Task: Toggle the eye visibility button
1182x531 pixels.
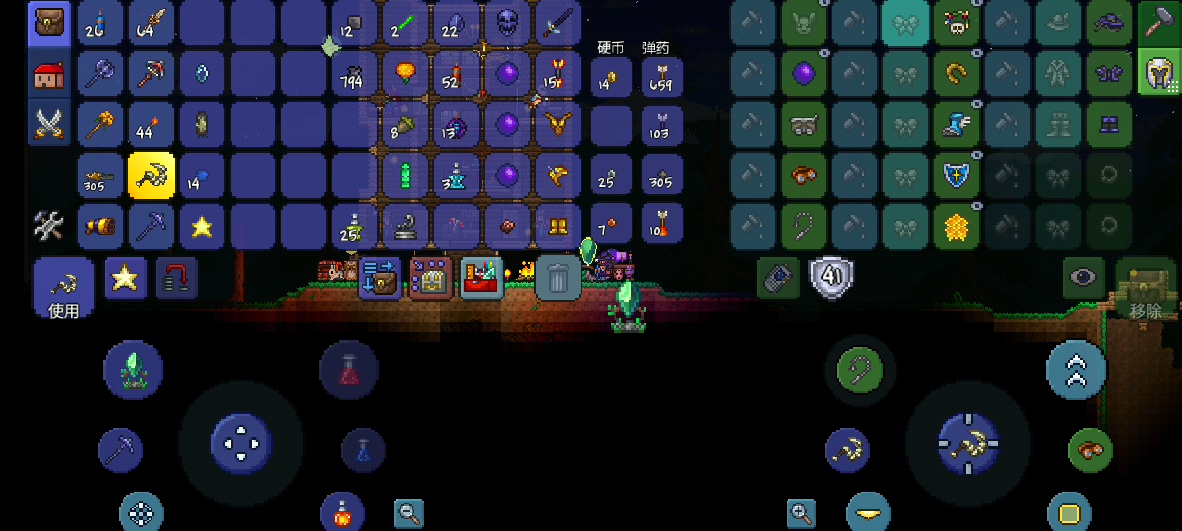Action: (x=1084, y=278)
